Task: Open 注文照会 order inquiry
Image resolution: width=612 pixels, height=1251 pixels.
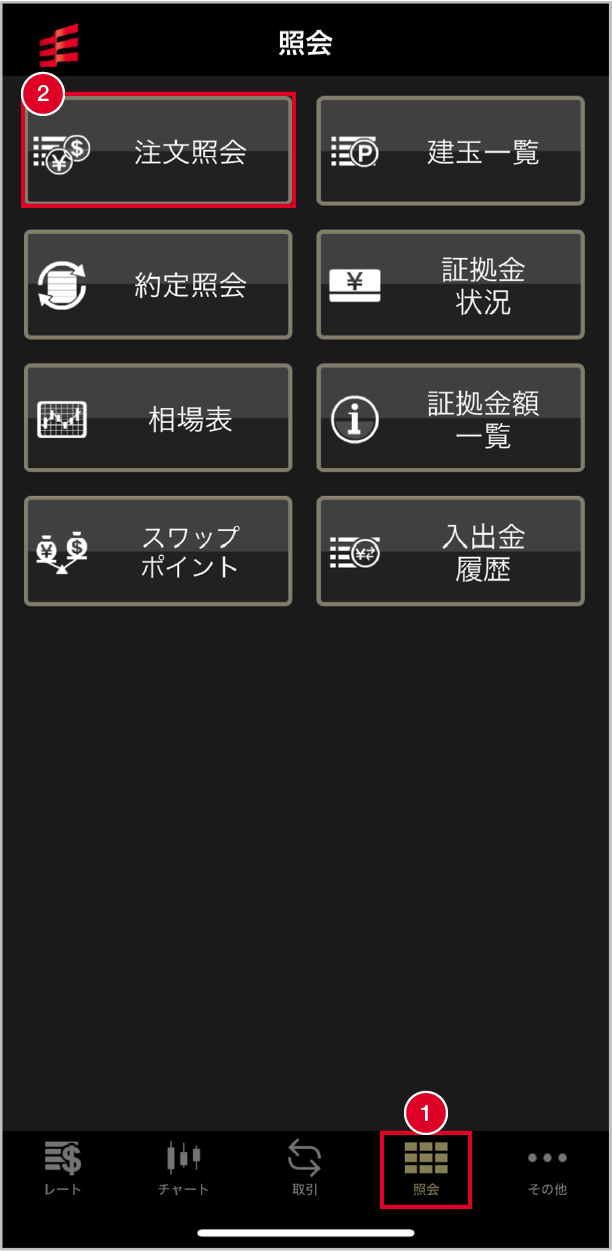Action: 158,152
